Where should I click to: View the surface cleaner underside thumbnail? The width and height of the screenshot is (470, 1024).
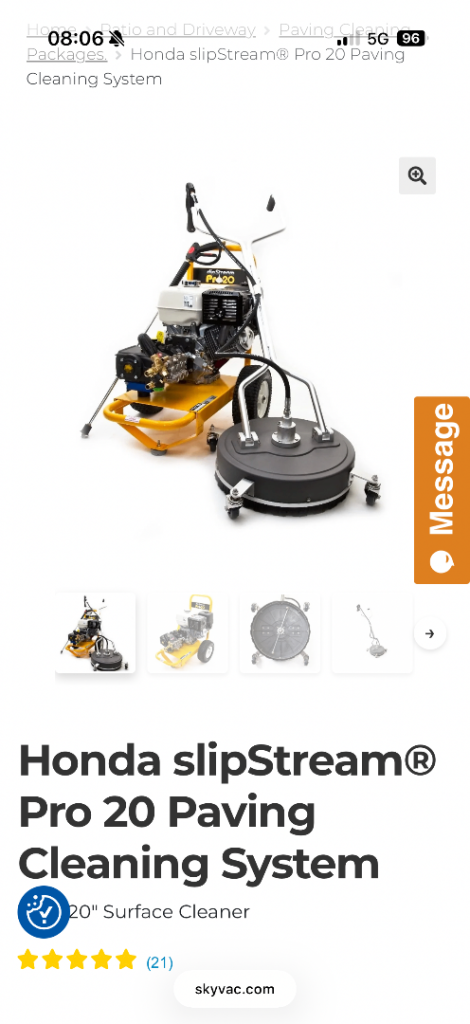[x=280, y=633]
